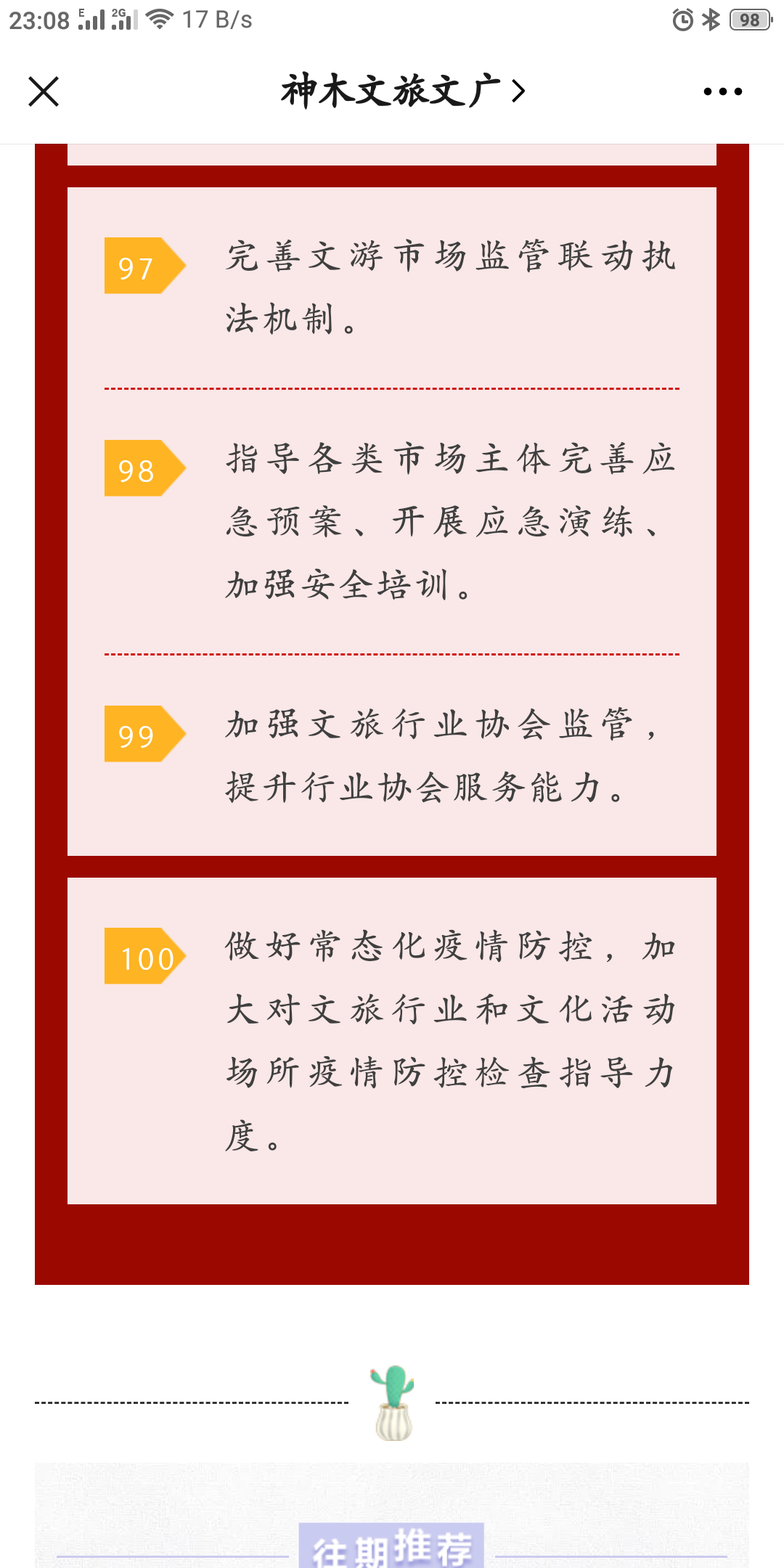784x1568 pixels.
Task: Close the article page
Action: [x=44, y=91]
